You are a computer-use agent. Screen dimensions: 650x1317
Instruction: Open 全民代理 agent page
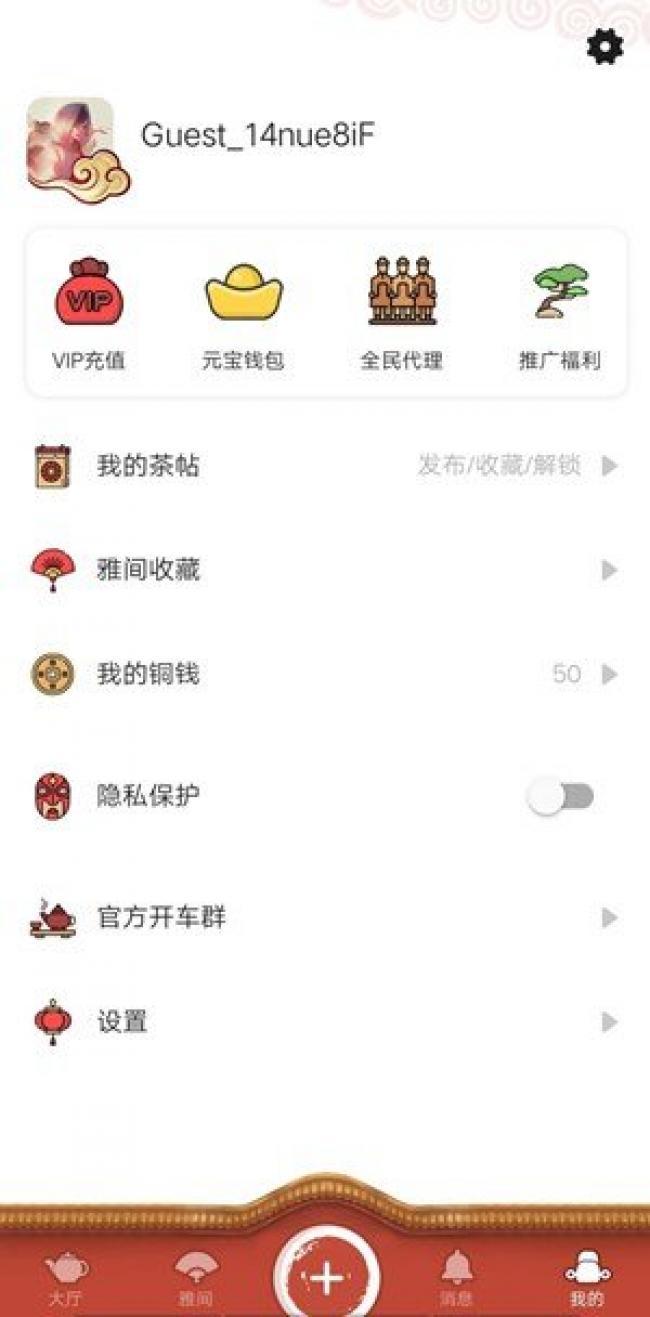click(x=401, y=314)
